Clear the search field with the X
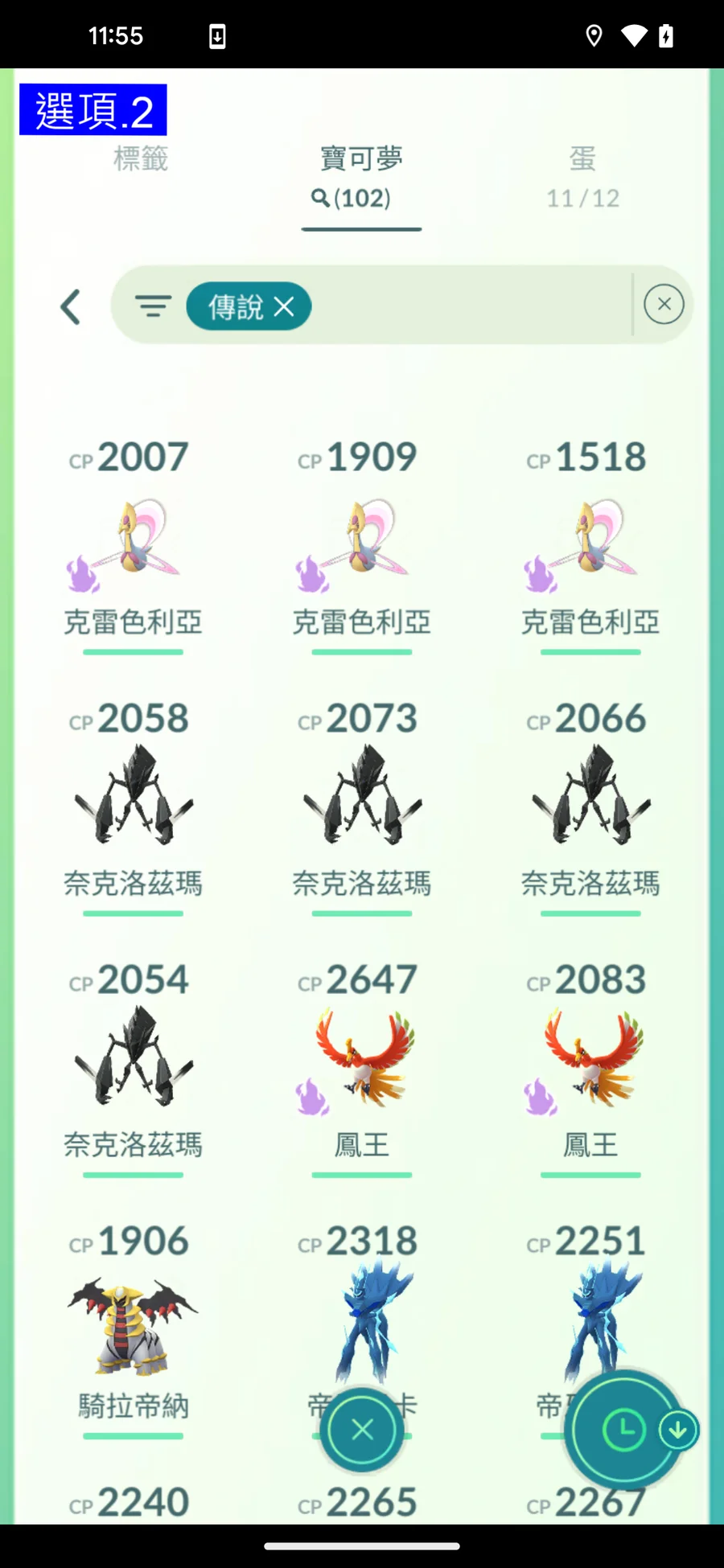 [x=664, y=305]
